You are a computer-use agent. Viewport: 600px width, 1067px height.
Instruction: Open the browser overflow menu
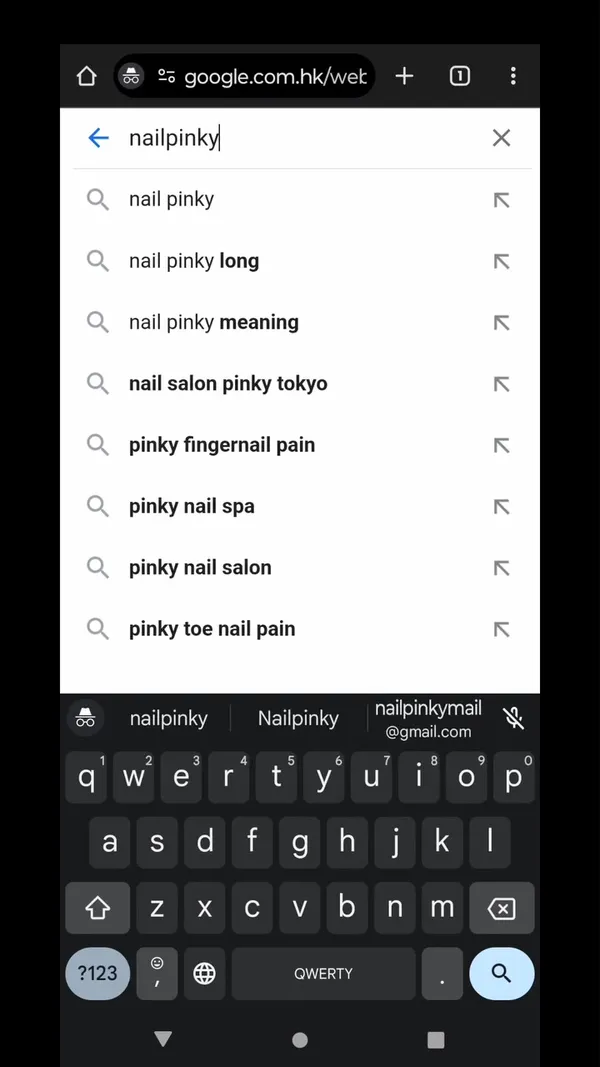point(513,76)
